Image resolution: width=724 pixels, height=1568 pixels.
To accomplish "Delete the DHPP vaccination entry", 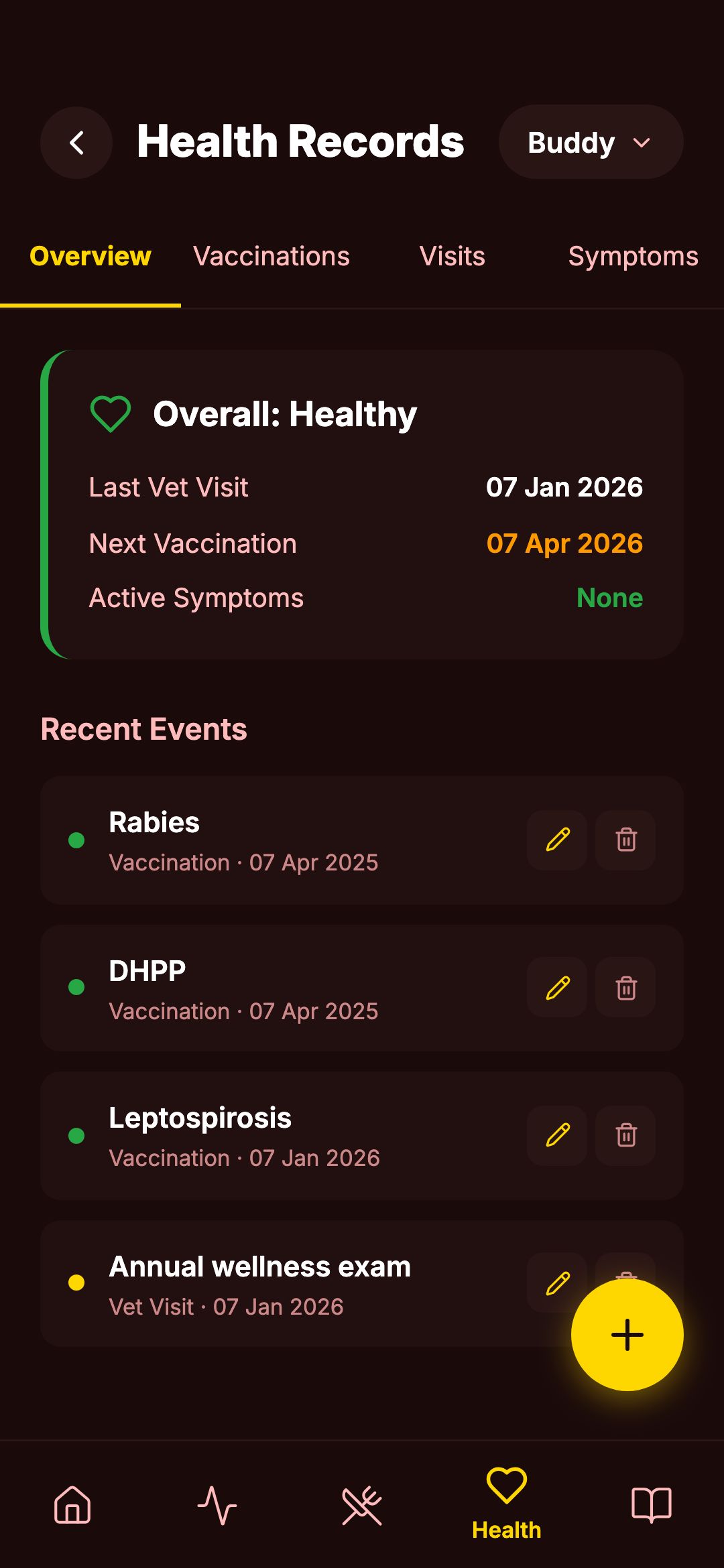I will click(625, 988).
